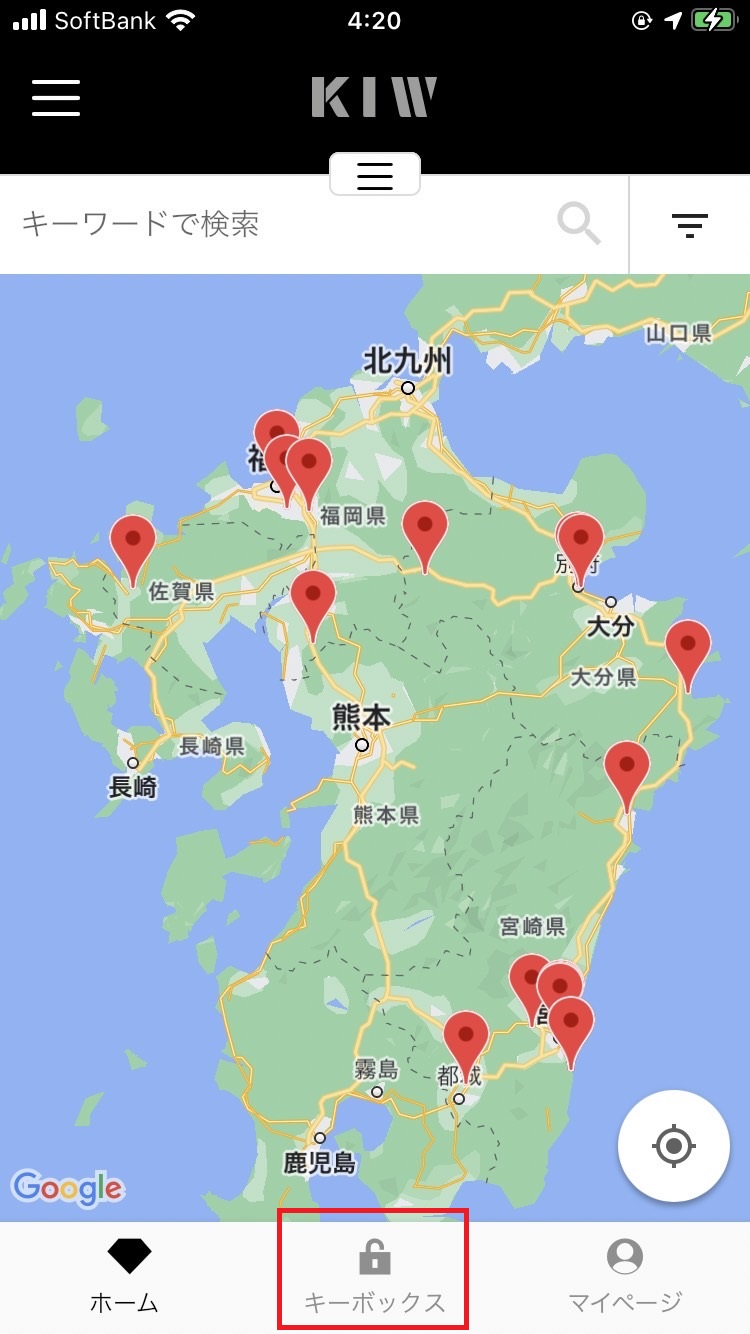Select the map pin near 都城

pos(466,1038)
